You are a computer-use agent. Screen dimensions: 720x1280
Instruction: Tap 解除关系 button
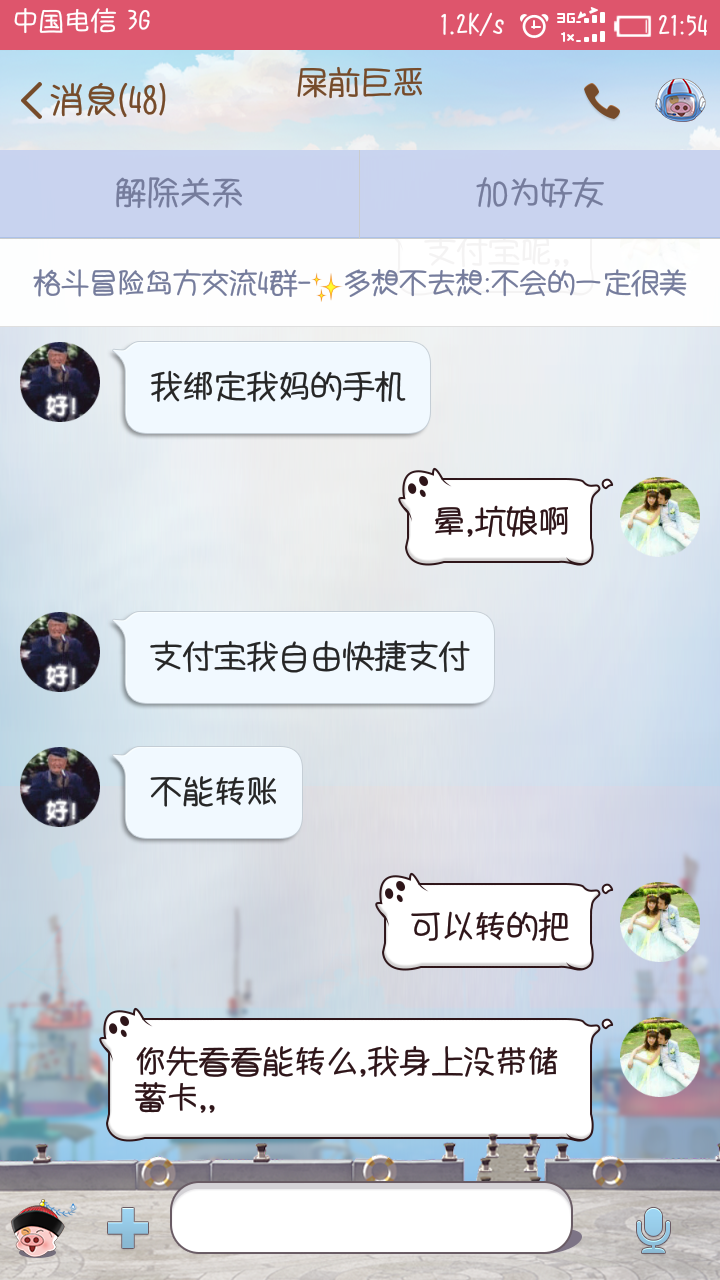[x=179, y=194]
